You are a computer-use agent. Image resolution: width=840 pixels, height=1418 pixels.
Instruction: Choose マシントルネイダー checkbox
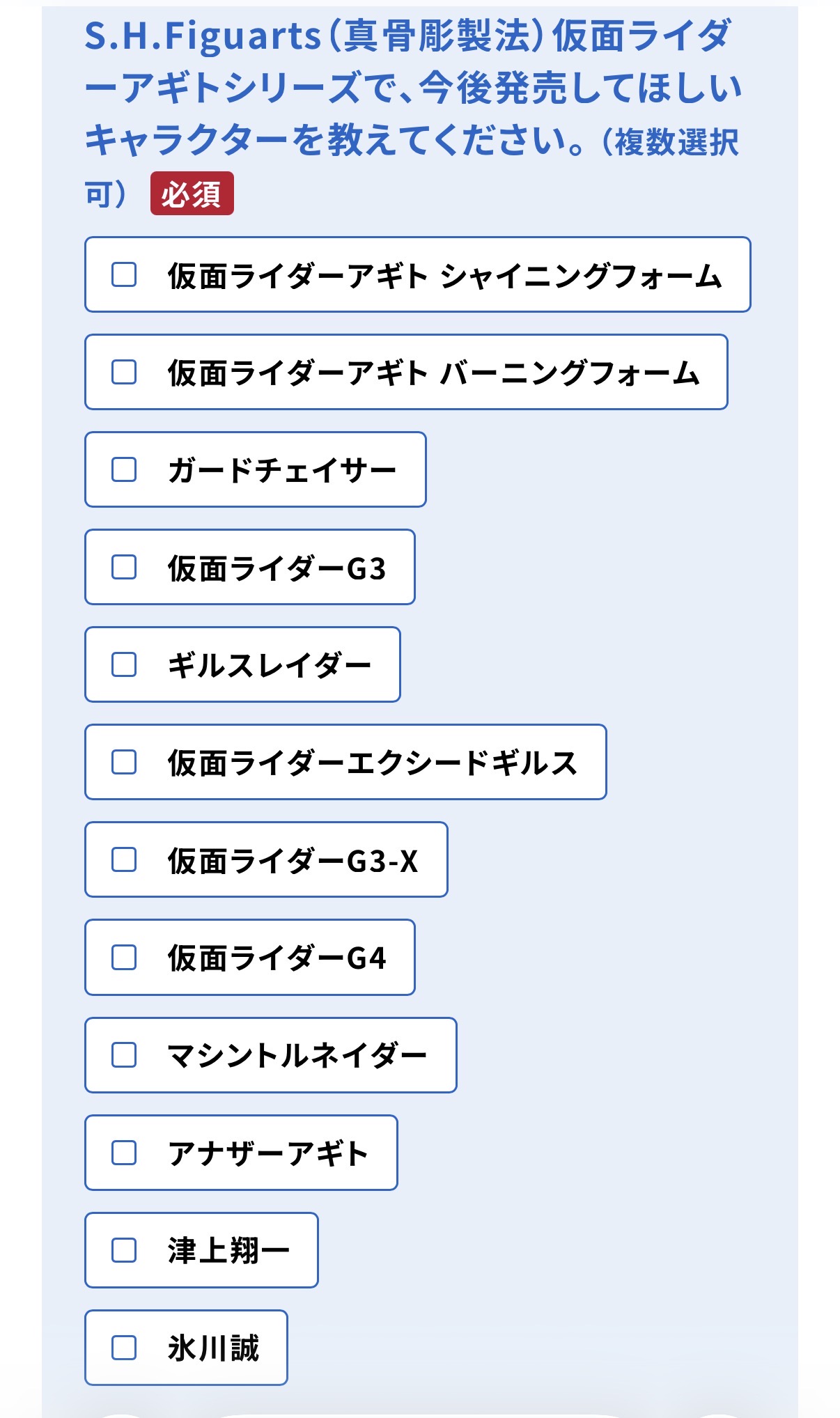coord(124,1055)
